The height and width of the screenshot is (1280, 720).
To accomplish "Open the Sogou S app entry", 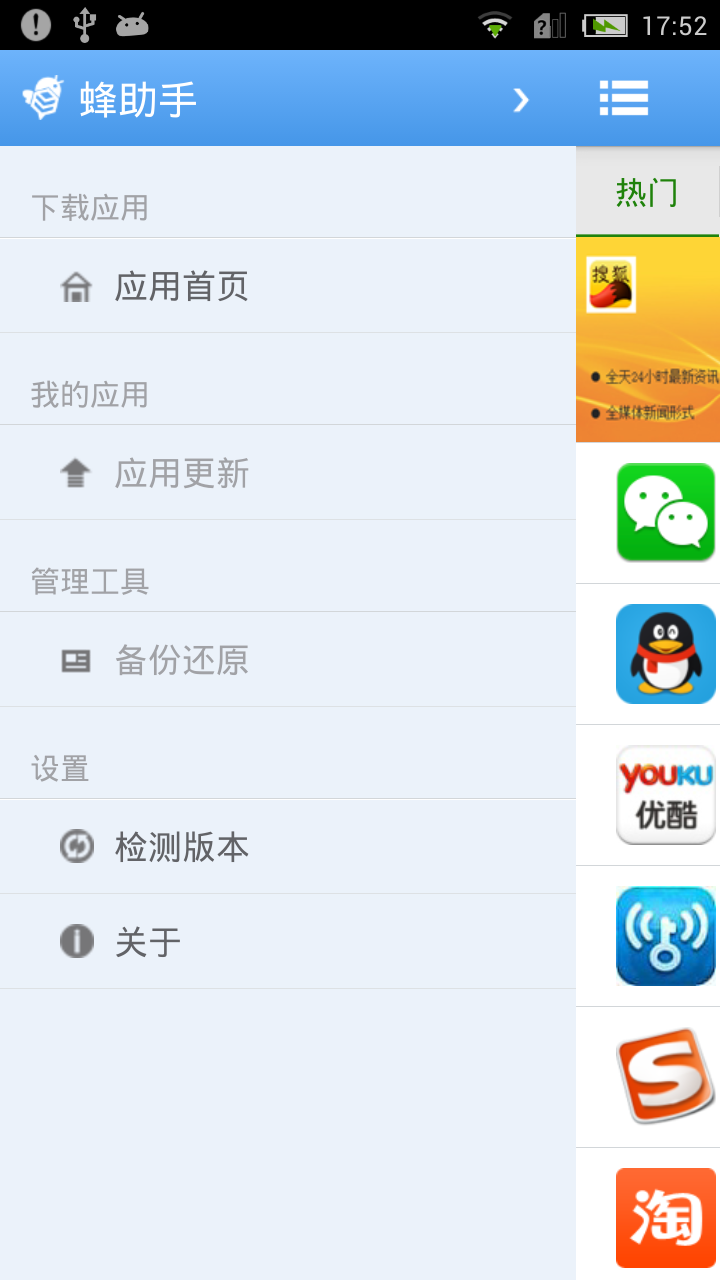I will click(665, 1076).
